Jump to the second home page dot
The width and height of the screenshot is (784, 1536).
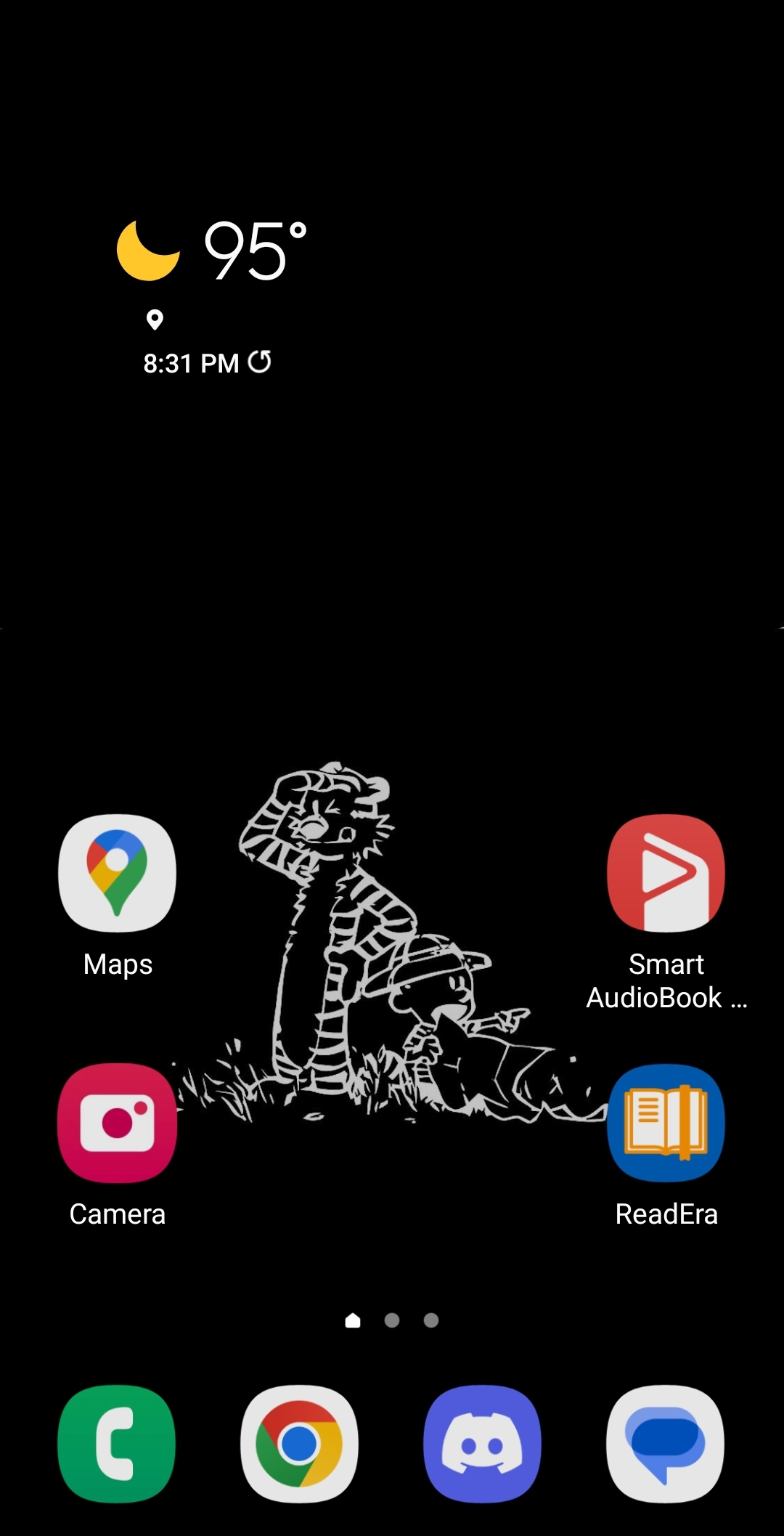(x=392, y=1320)
